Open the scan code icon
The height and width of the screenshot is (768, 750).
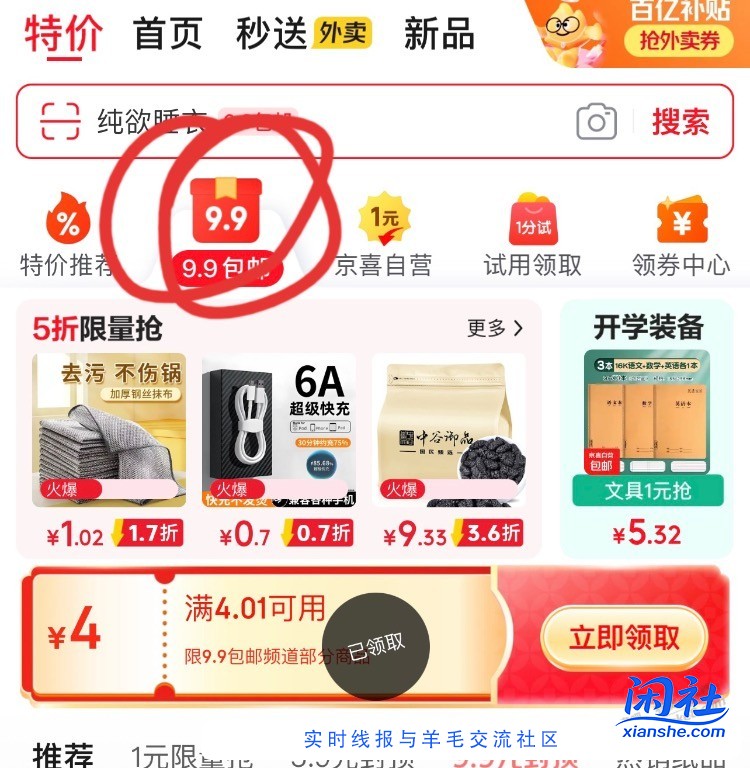60,122
